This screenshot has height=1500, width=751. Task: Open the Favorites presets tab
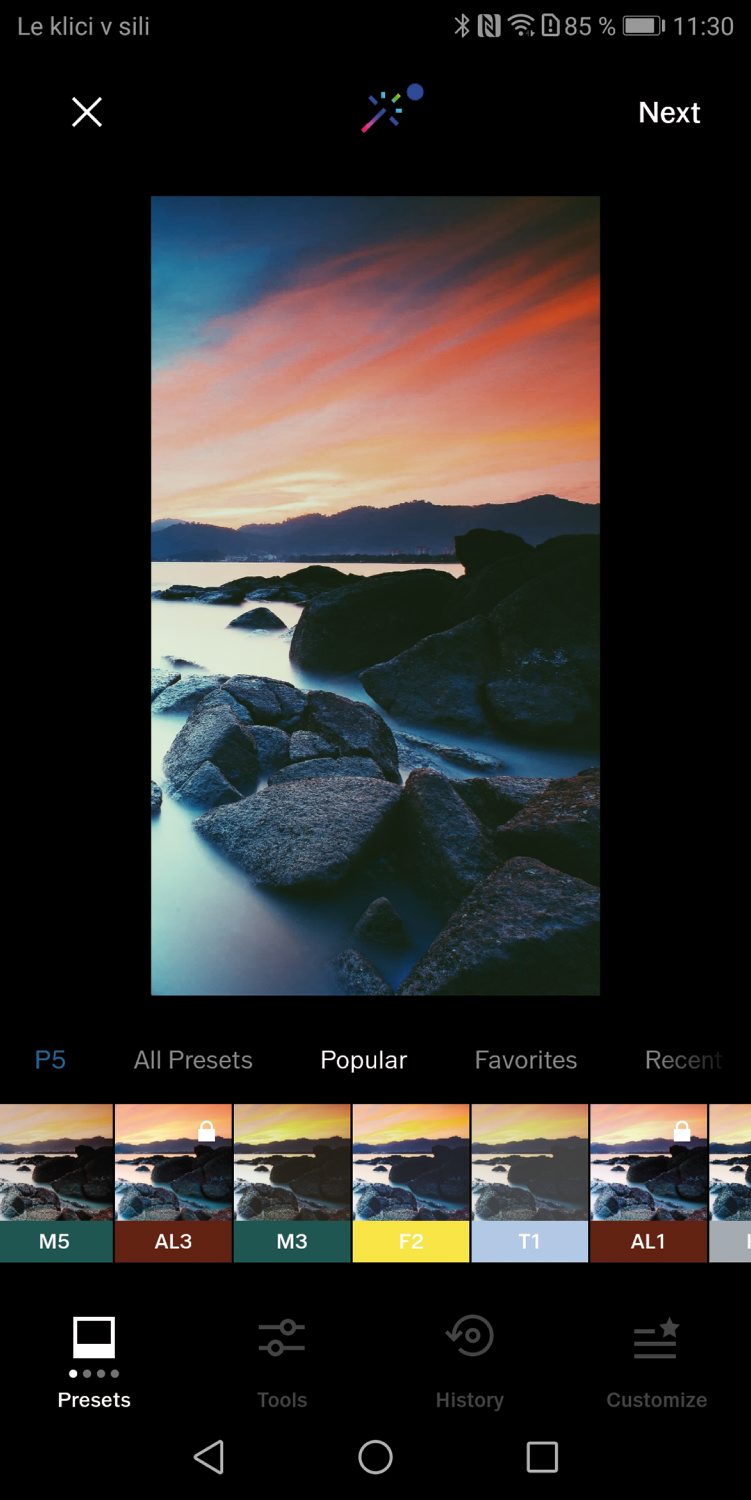pyautogui.click(x=526, y=1060)
